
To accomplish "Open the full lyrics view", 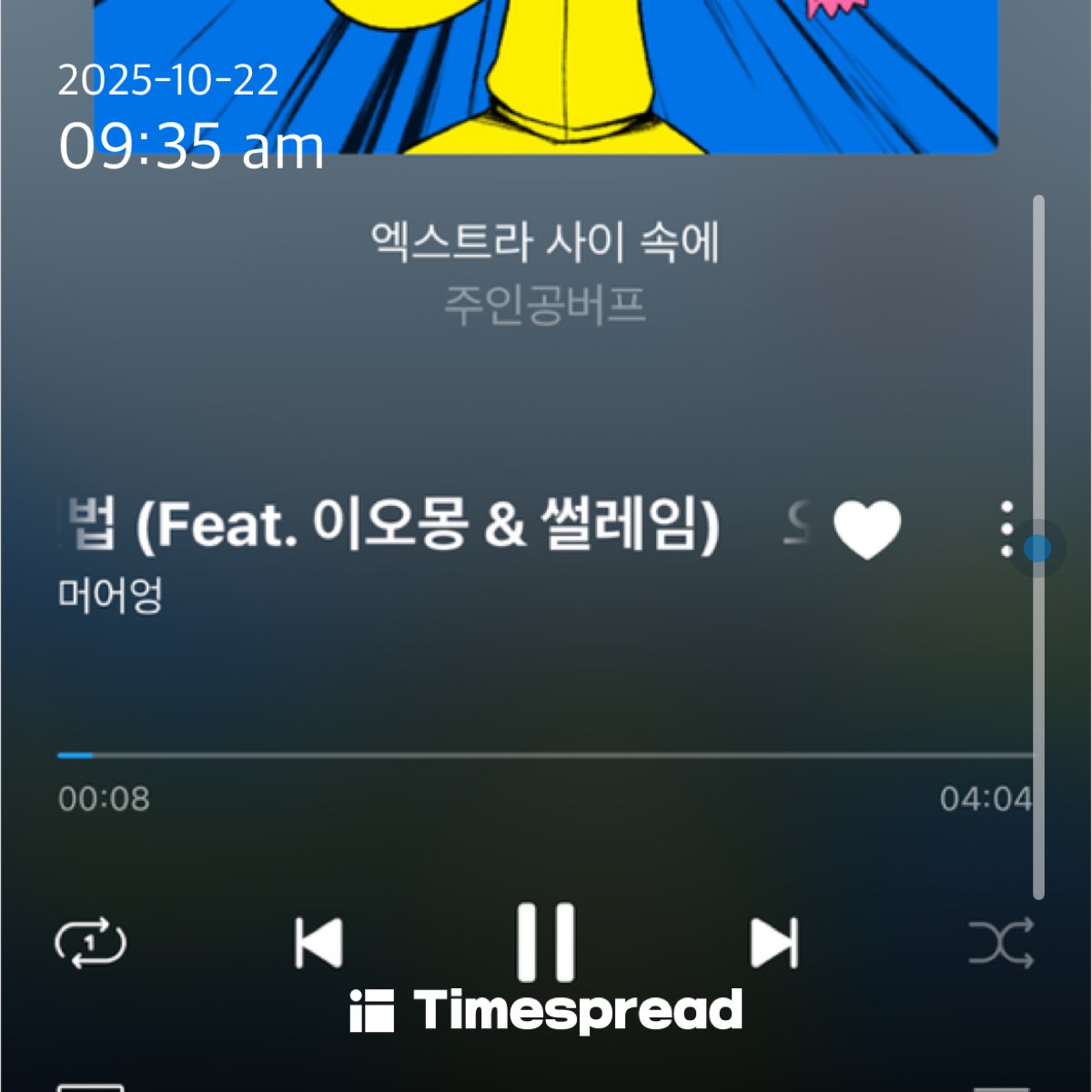I will pyautogui.click(x=544, y=273).
